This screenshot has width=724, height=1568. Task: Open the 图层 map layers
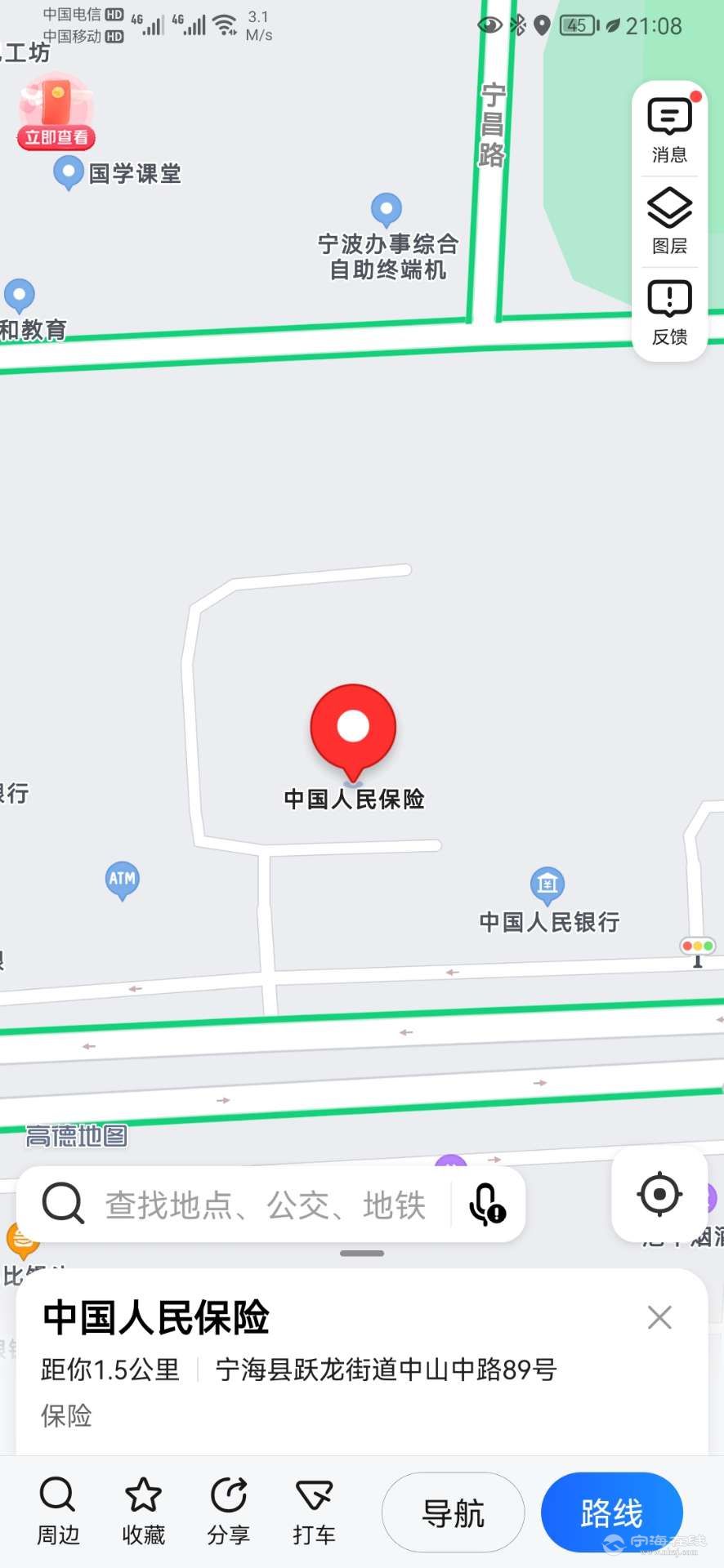pyautogui.click(x=669, y=220)
